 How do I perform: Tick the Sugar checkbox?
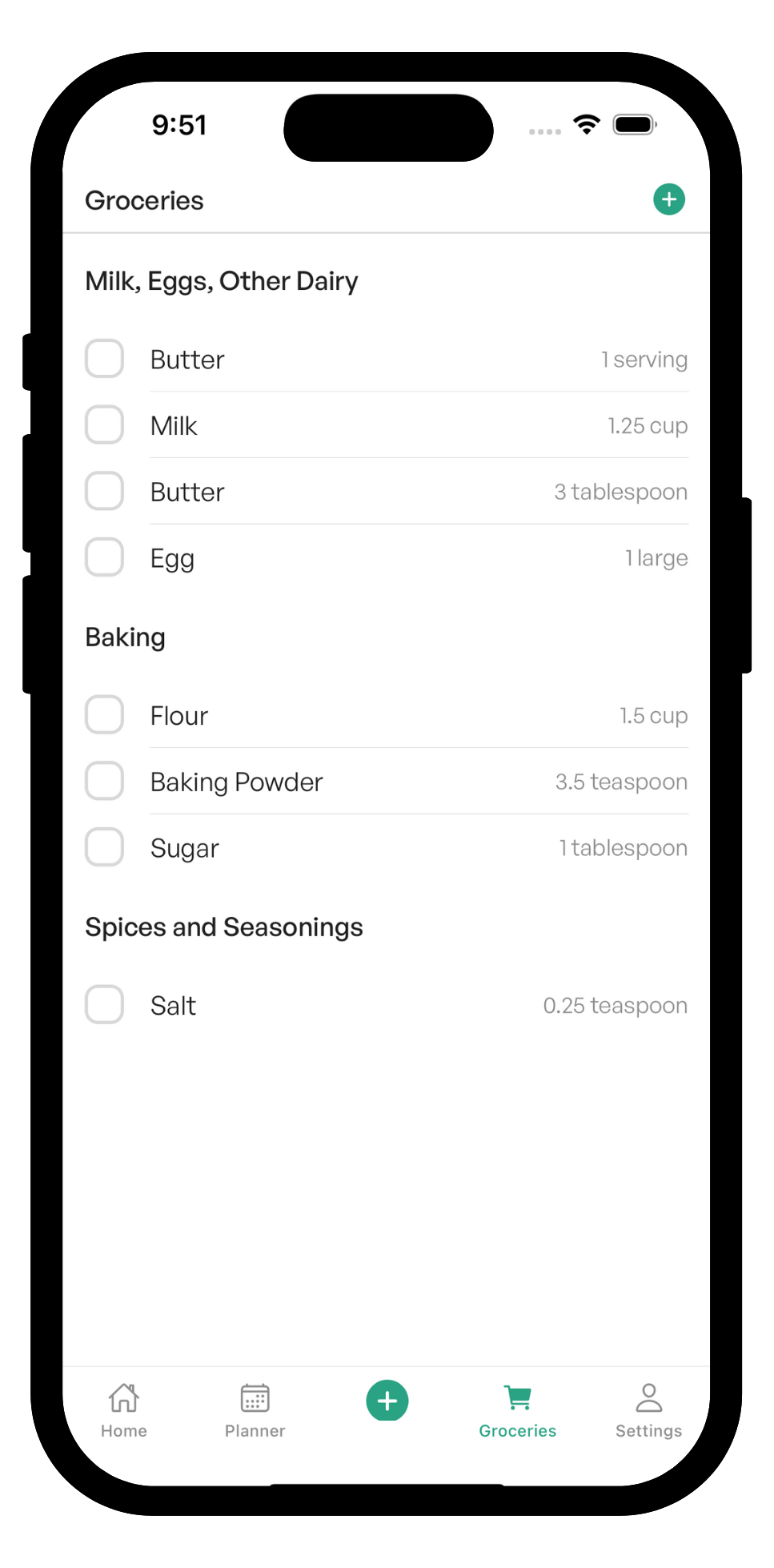pyautogui.click(x=105, y=847)
